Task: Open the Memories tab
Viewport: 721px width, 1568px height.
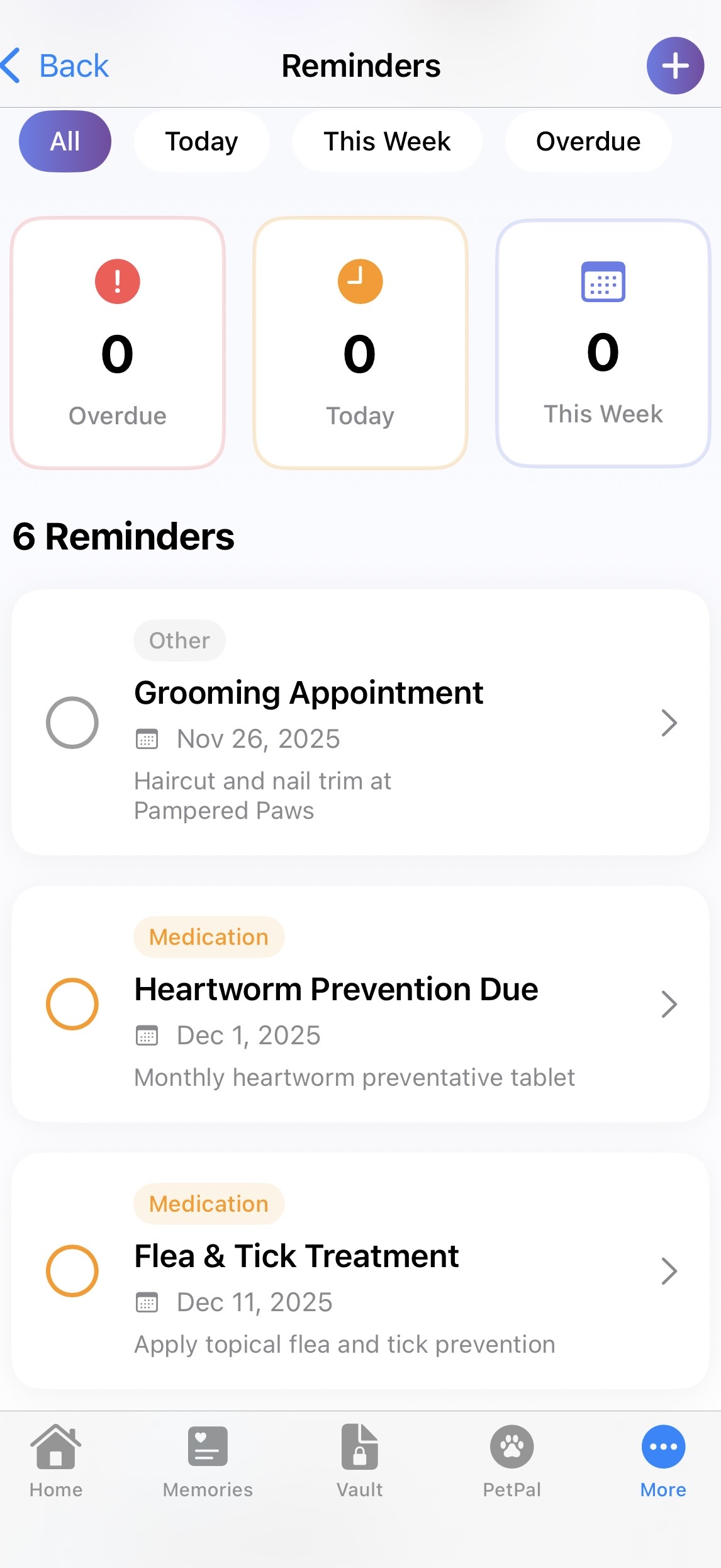Action: 208,1462
